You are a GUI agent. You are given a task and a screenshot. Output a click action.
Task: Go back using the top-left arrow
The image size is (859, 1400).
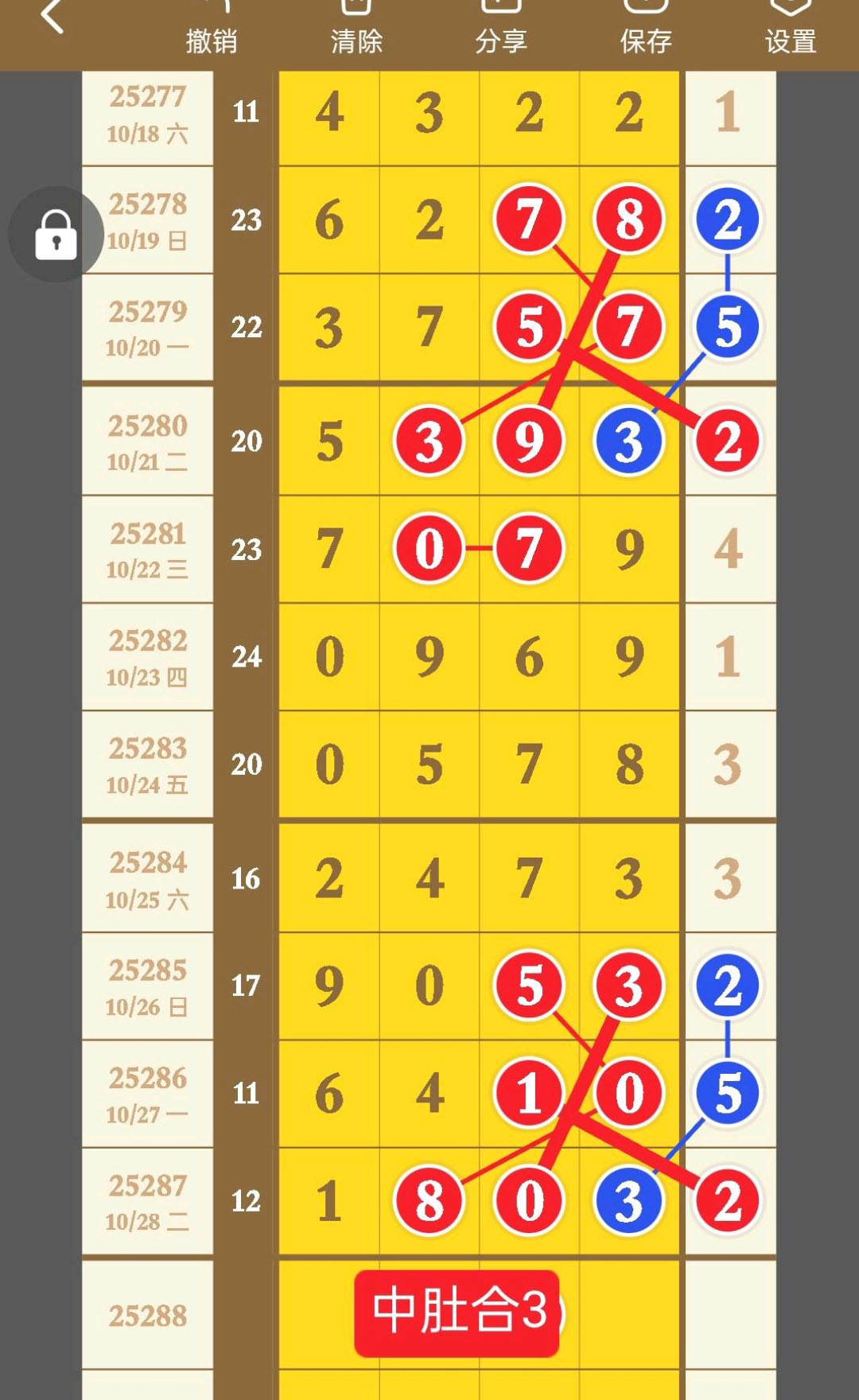pyautogui.click(x=52, y=16)
